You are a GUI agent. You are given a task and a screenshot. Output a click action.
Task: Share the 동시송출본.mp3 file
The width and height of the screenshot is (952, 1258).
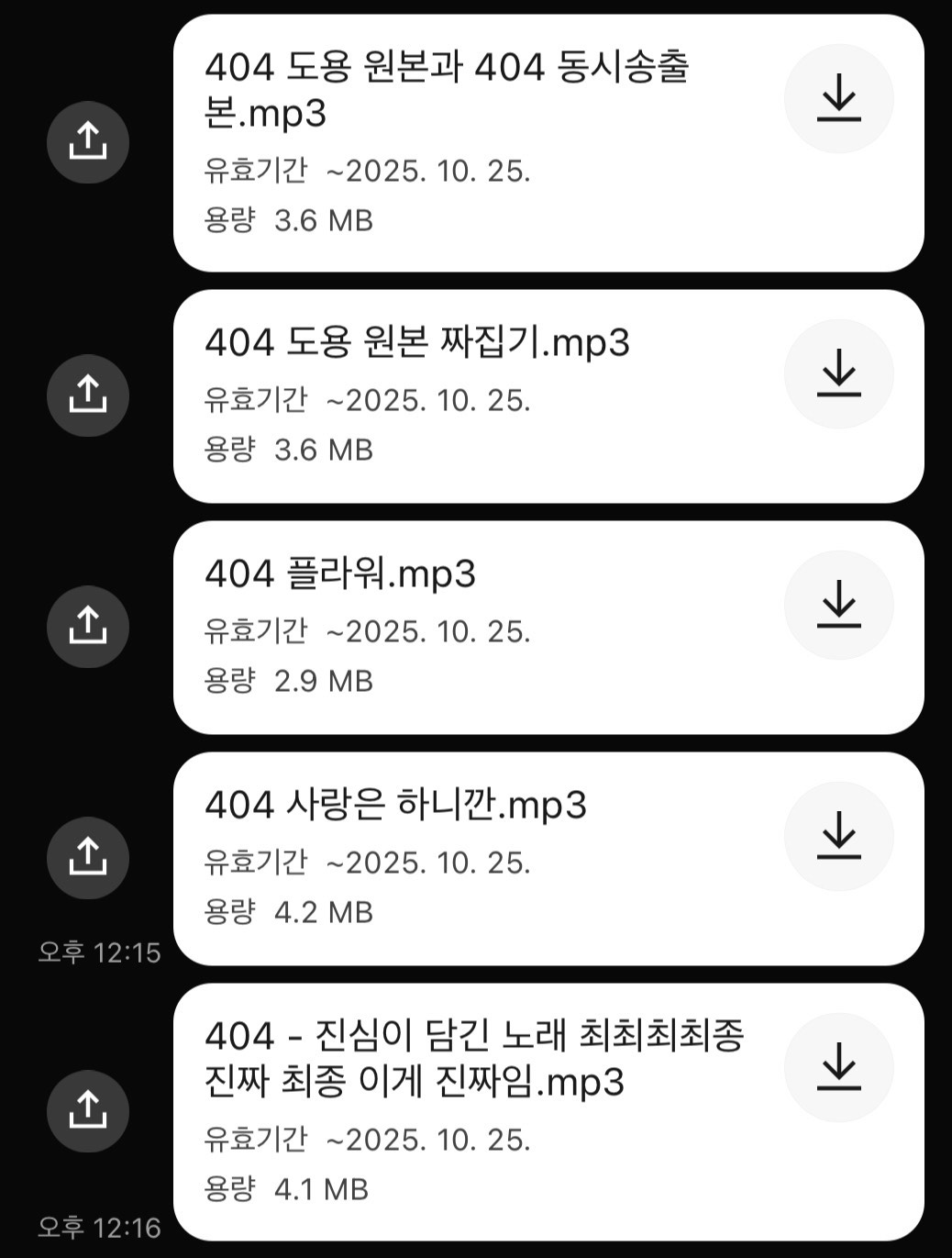88,142
